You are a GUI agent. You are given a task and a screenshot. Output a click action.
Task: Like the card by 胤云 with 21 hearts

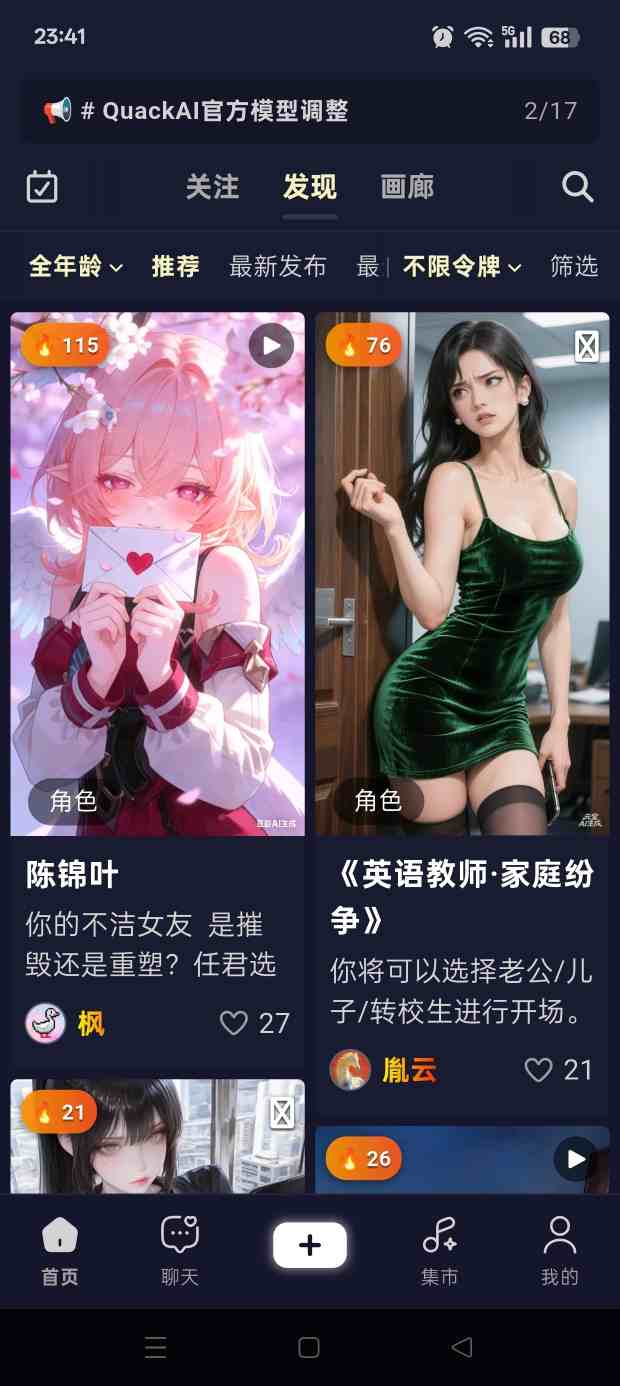(539, 1070)
